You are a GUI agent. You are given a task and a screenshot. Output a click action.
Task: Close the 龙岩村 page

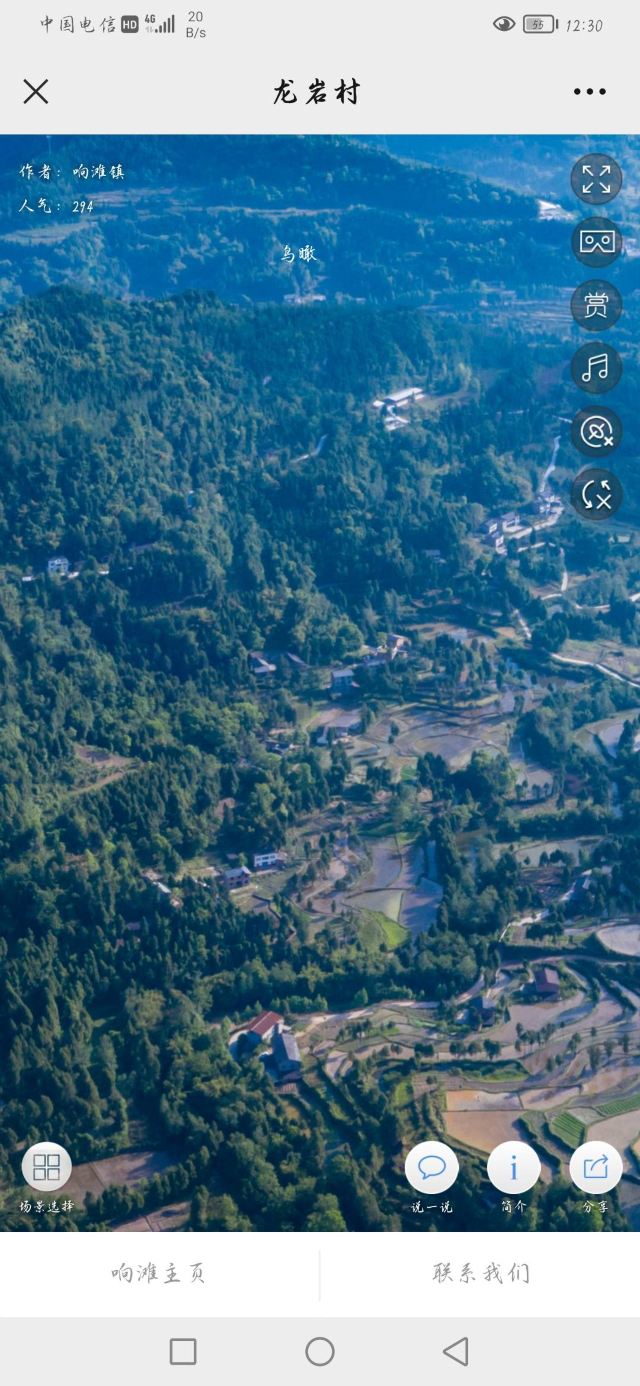pos(36,92)
